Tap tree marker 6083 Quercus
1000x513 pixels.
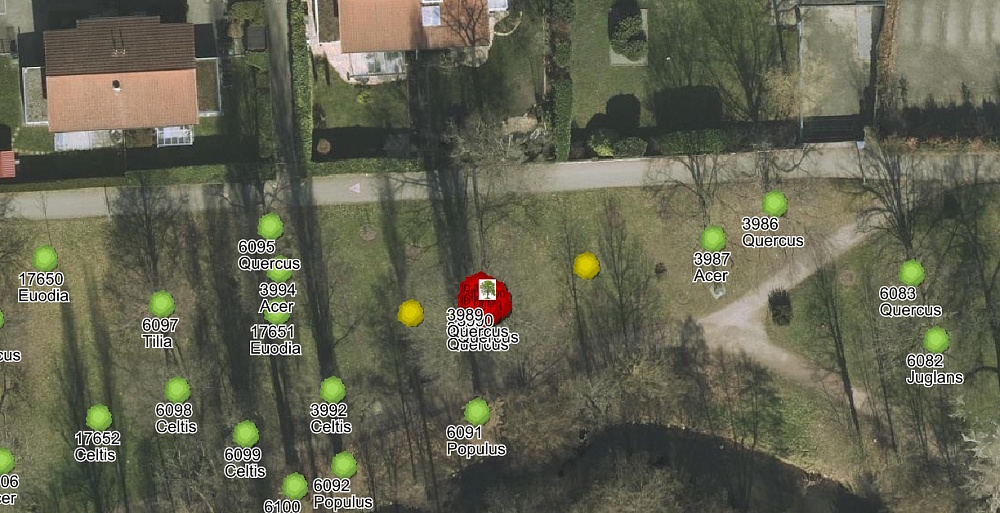tap(912, 272)
